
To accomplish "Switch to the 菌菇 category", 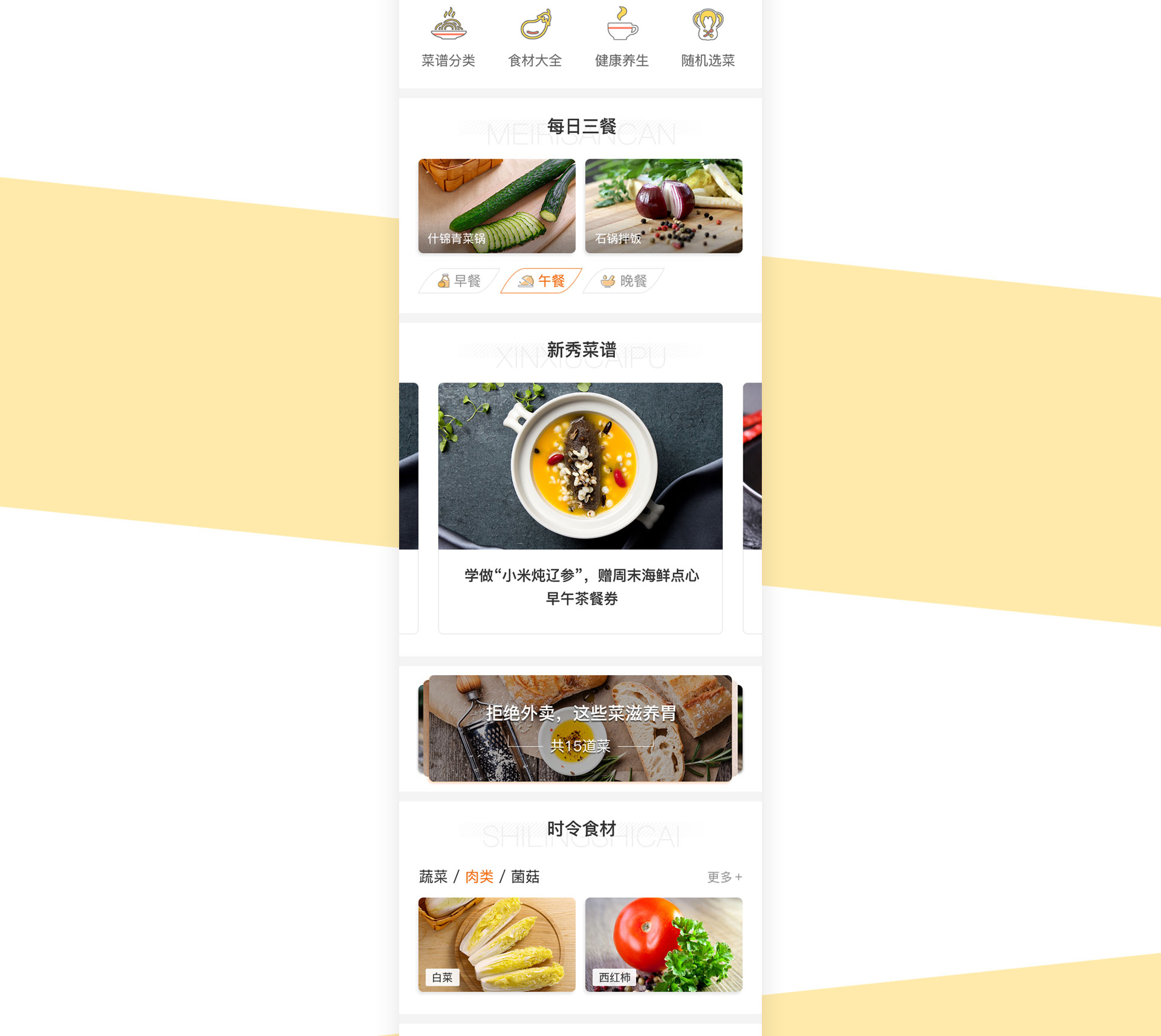I will (525, 876).
